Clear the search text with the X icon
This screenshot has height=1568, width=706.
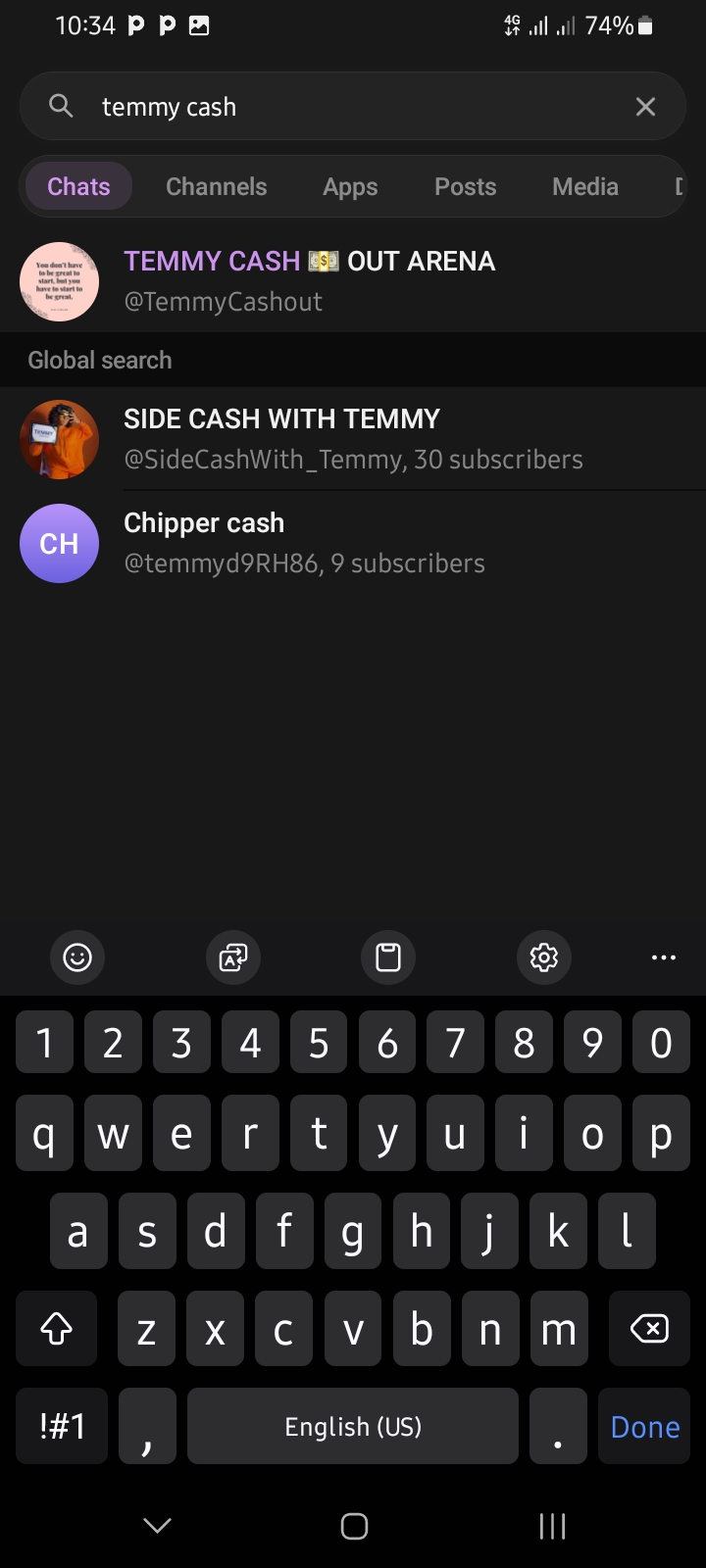(x=645, y=107)
